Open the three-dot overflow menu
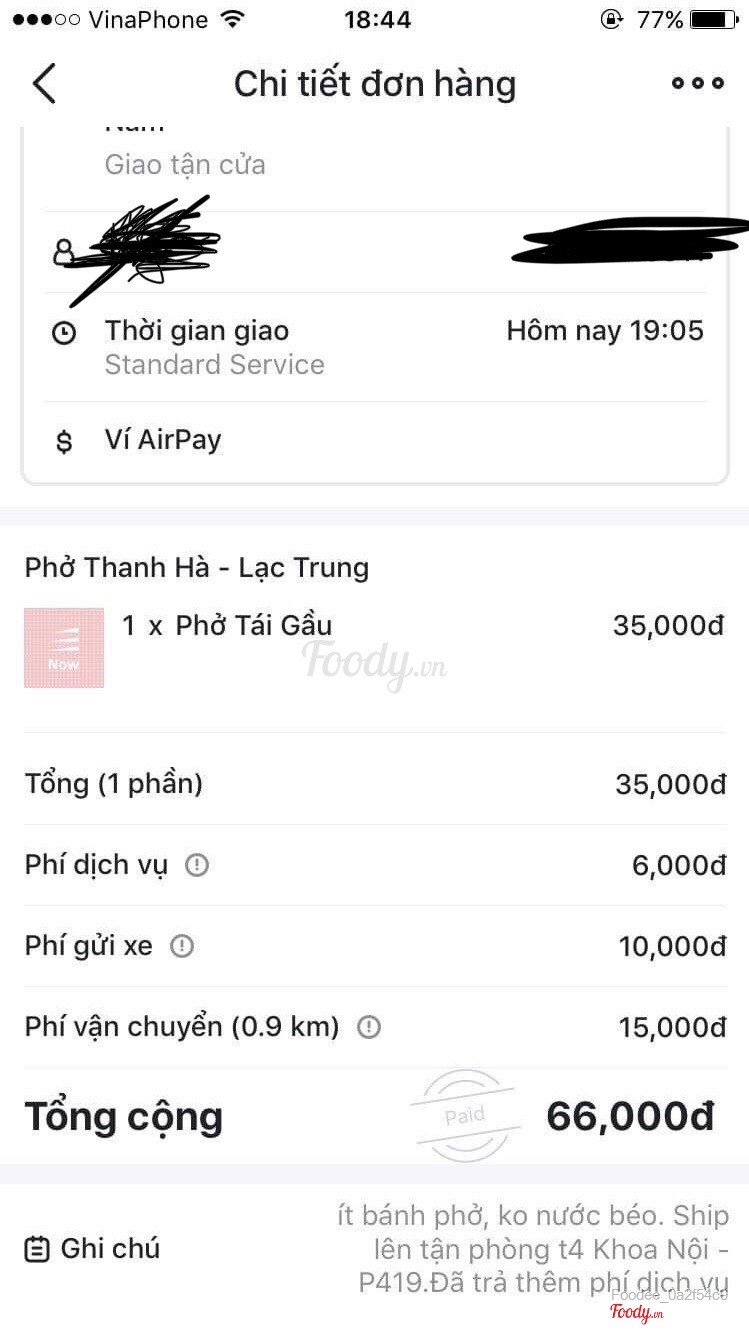The image size is (749, 1333). [697, 84]
